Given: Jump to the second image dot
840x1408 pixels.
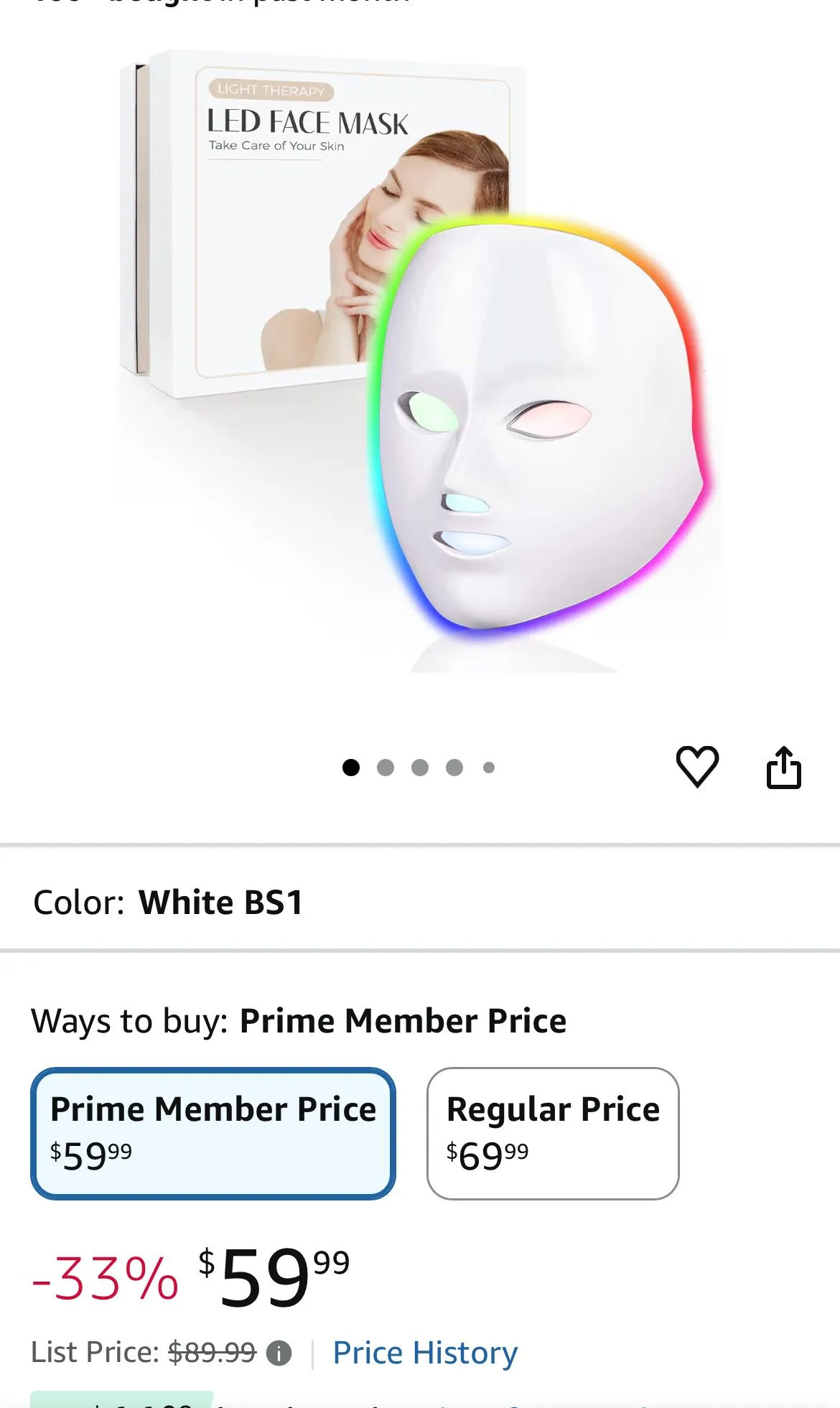Looking at the screenshot, I should click(386, 768).
